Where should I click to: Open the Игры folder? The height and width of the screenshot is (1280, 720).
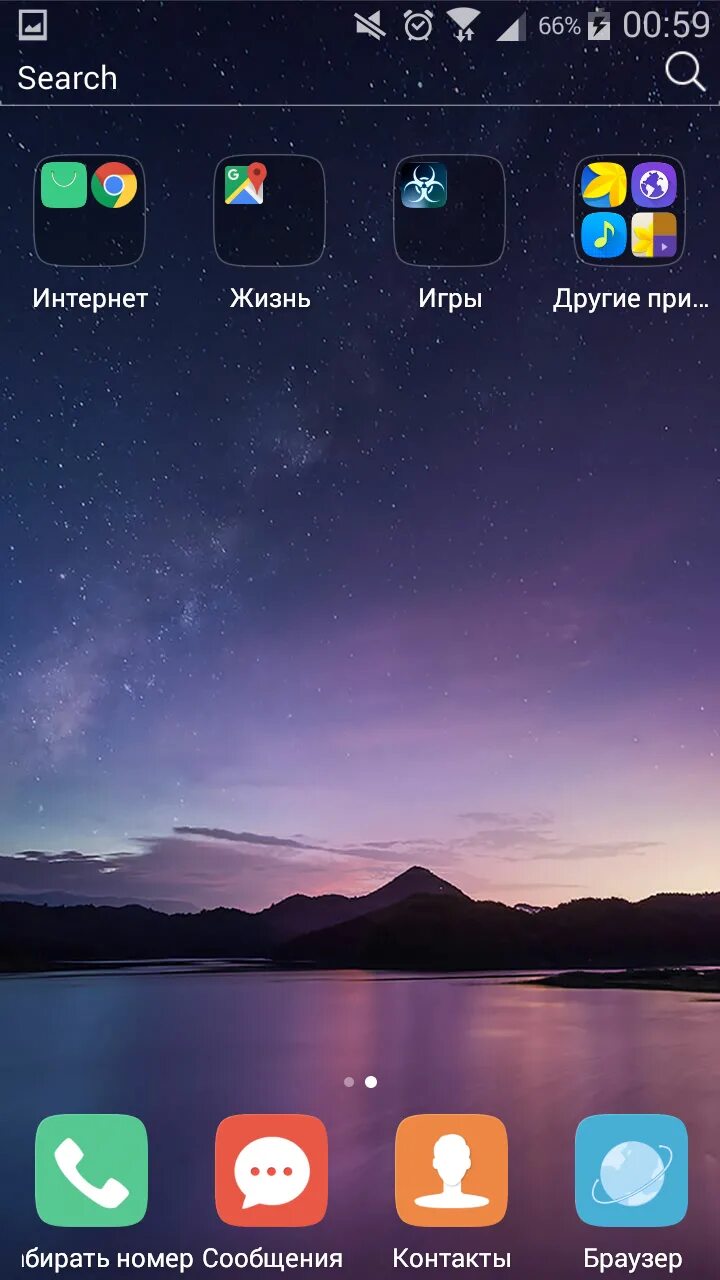(x=450, y=211)
